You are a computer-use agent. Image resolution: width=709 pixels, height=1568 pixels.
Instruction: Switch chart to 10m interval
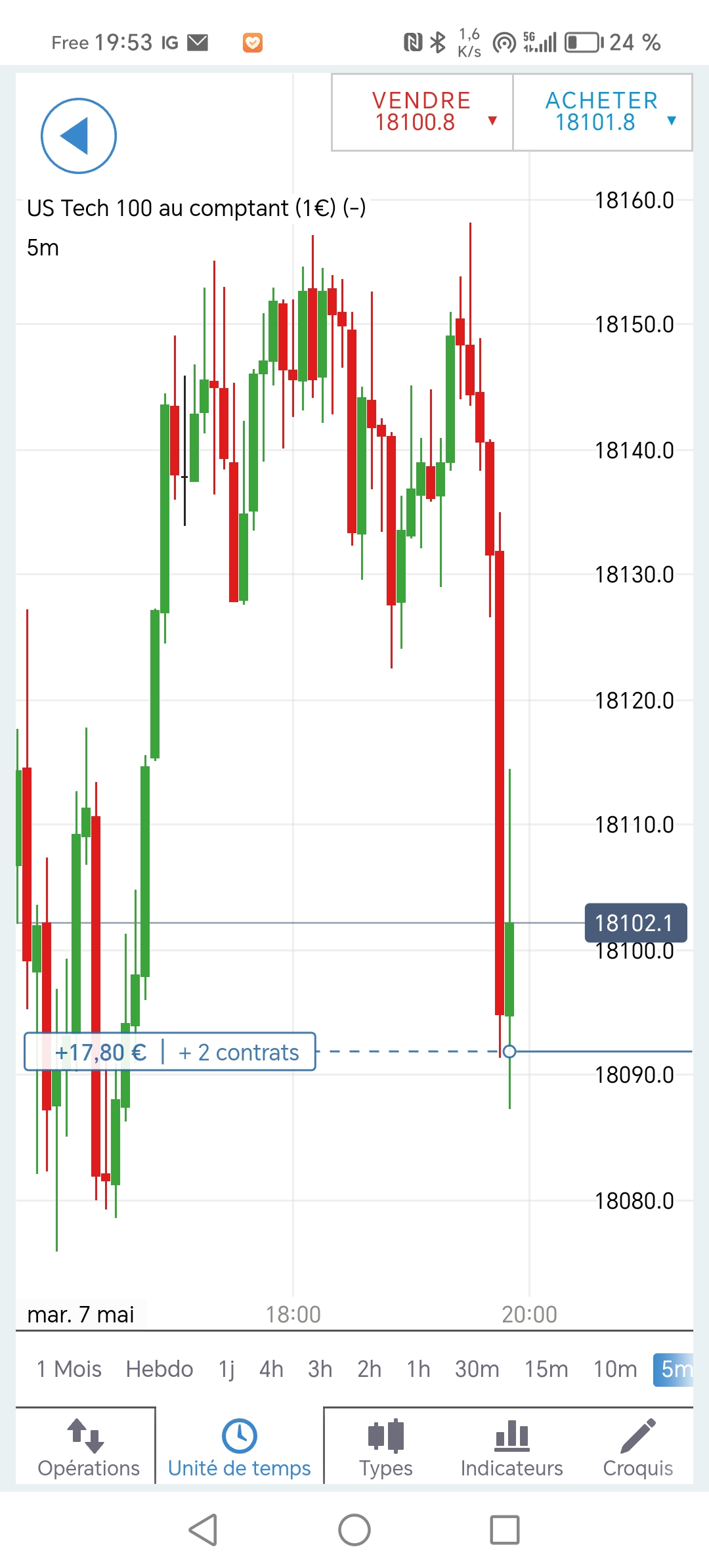point(615,1369)
